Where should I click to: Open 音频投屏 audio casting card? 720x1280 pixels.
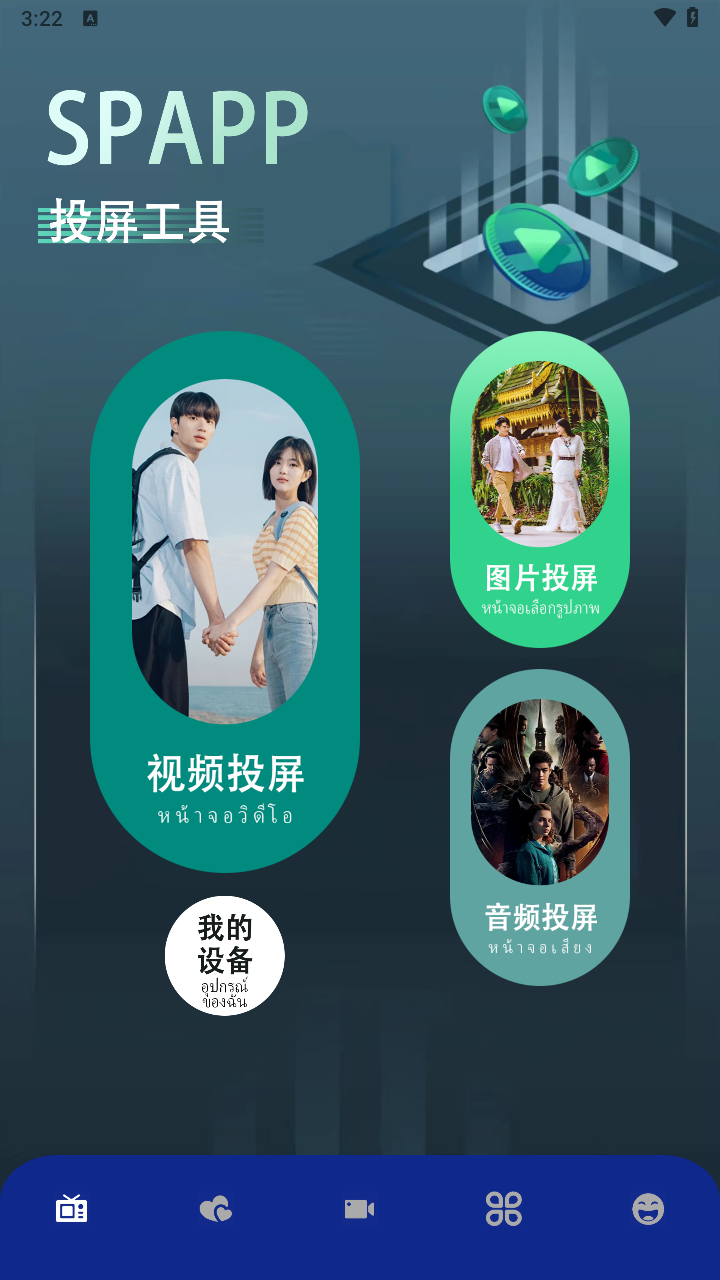[x=540, y=827]
